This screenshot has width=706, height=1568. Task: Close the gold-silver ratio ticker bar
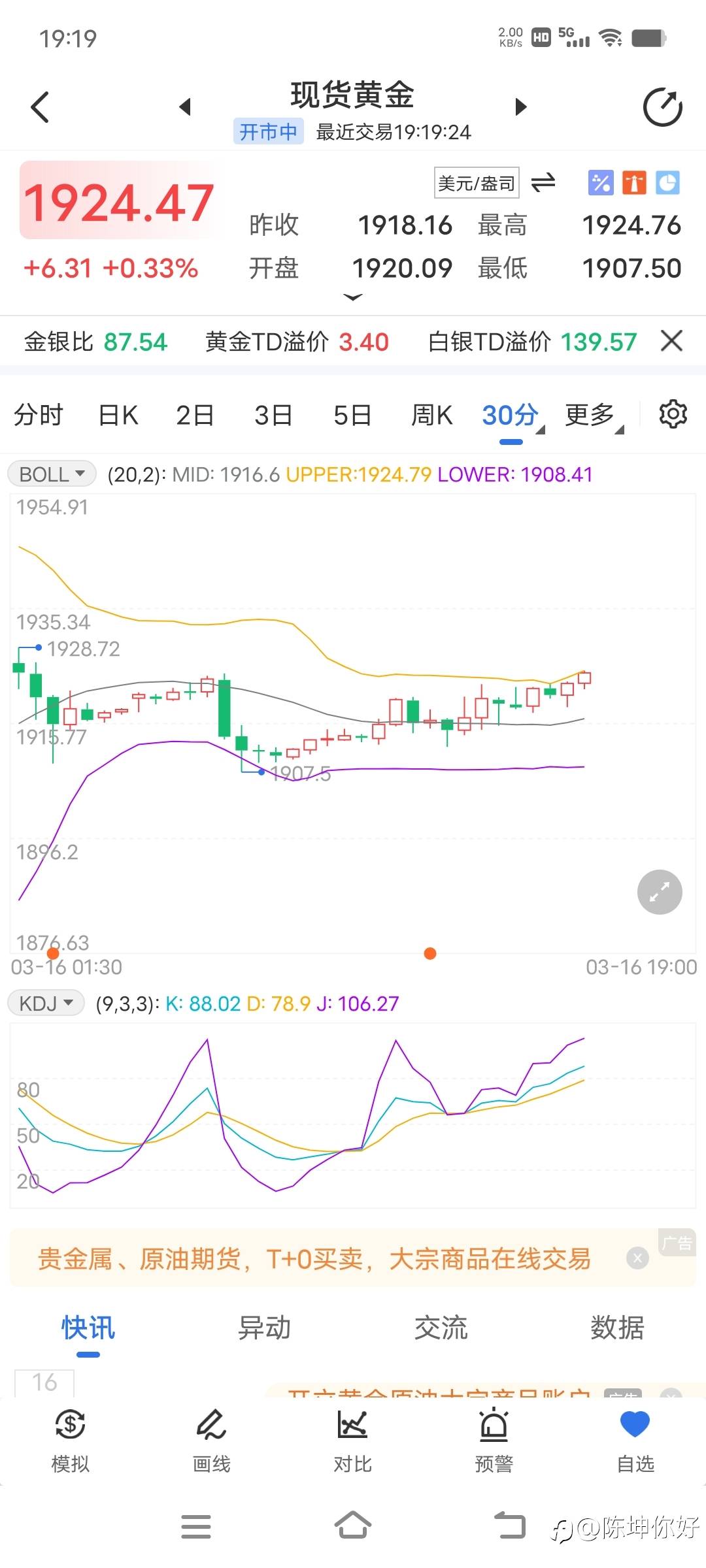[671, 341]
